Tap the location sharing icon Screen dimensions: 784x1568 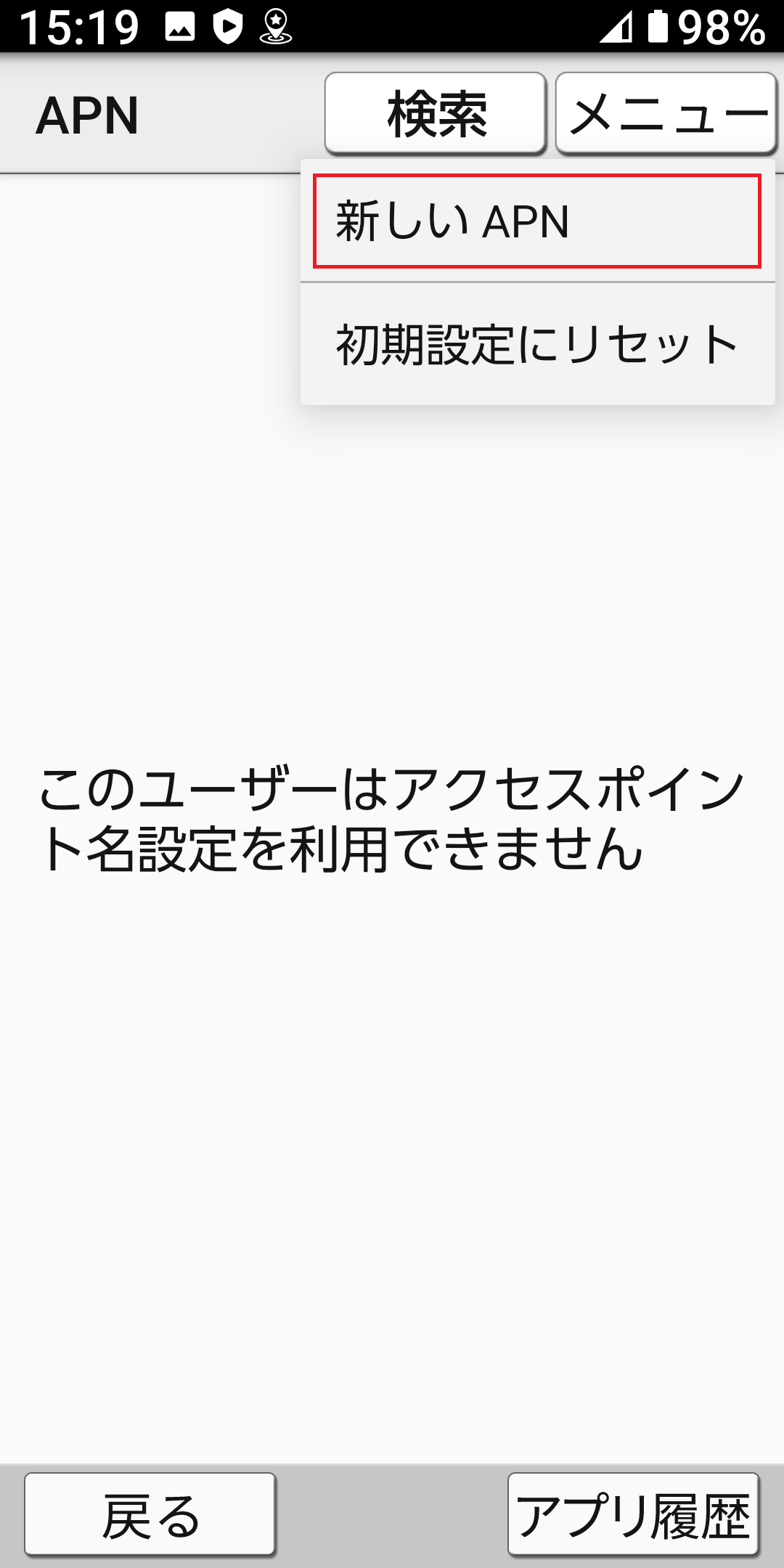click(277, 26)
